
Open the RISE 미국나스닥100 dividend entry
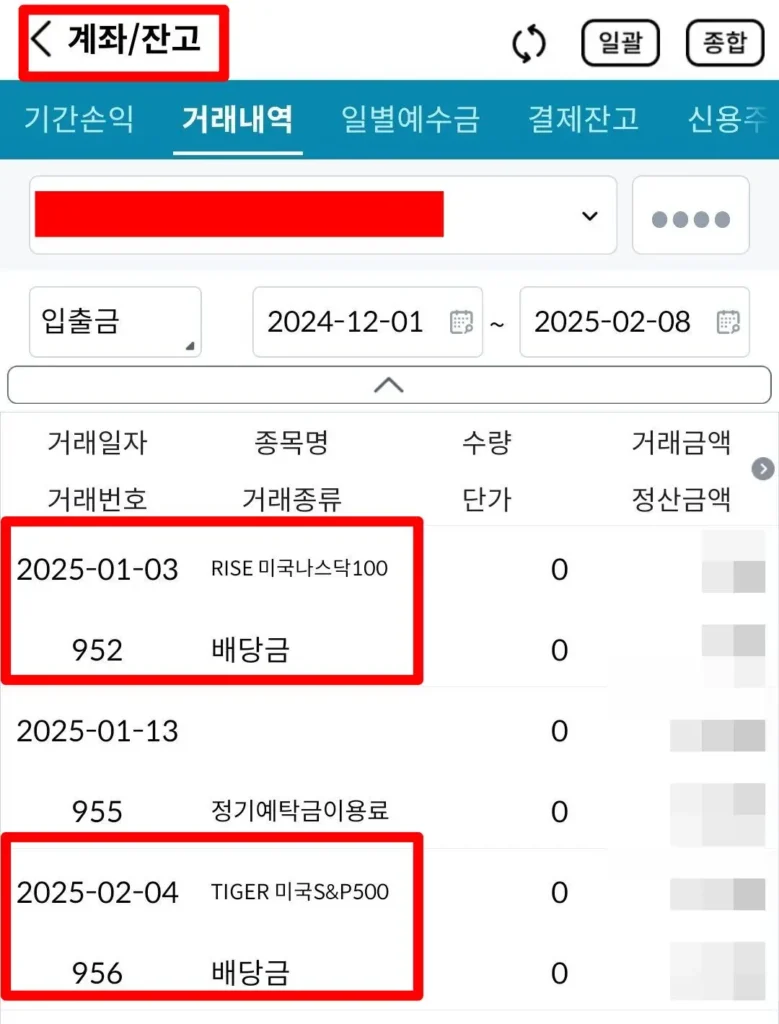(300, 608)
